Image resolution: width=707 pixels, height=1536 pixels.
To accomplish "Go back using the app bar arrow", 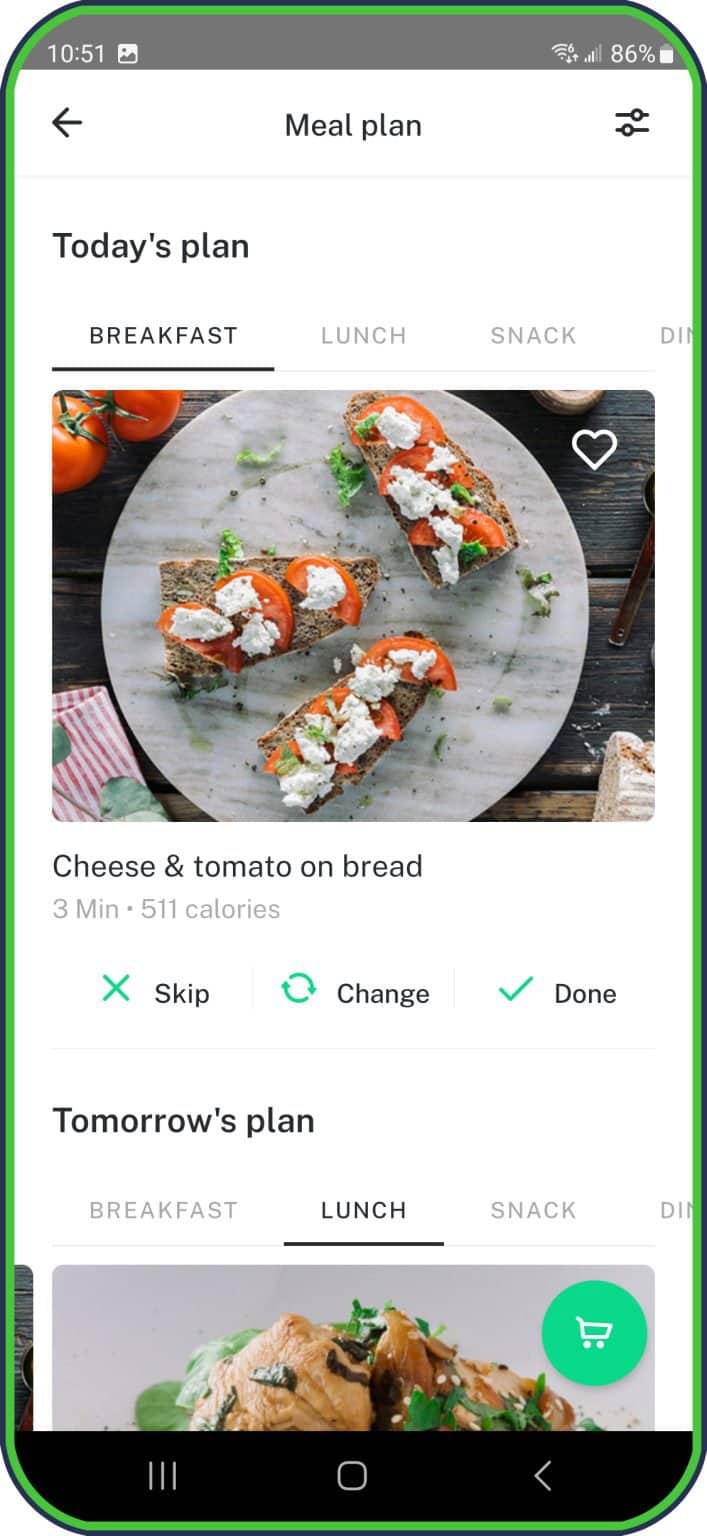I will pos(67,124).
